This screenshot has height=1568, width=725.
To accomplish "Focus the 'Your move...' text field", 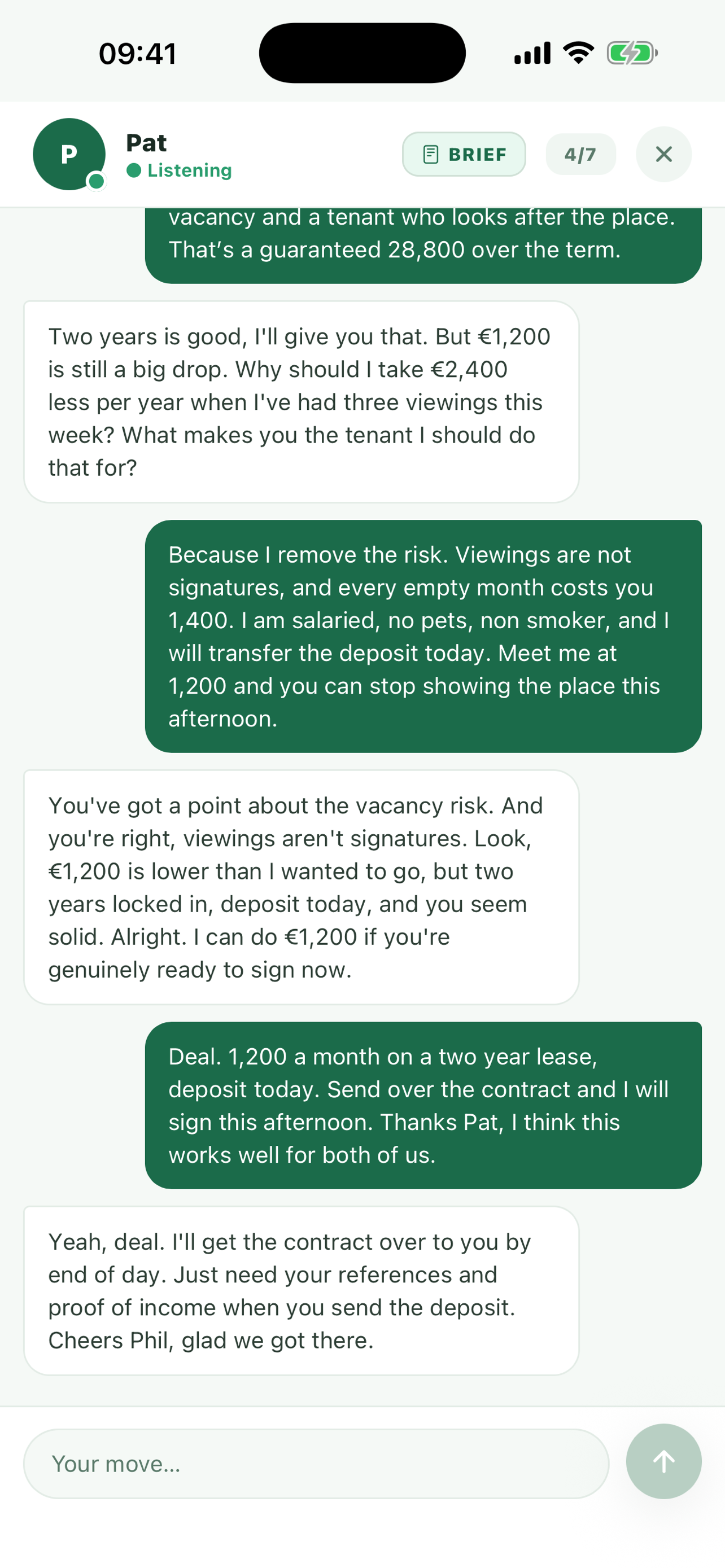I will click(x=316, y=1464).
